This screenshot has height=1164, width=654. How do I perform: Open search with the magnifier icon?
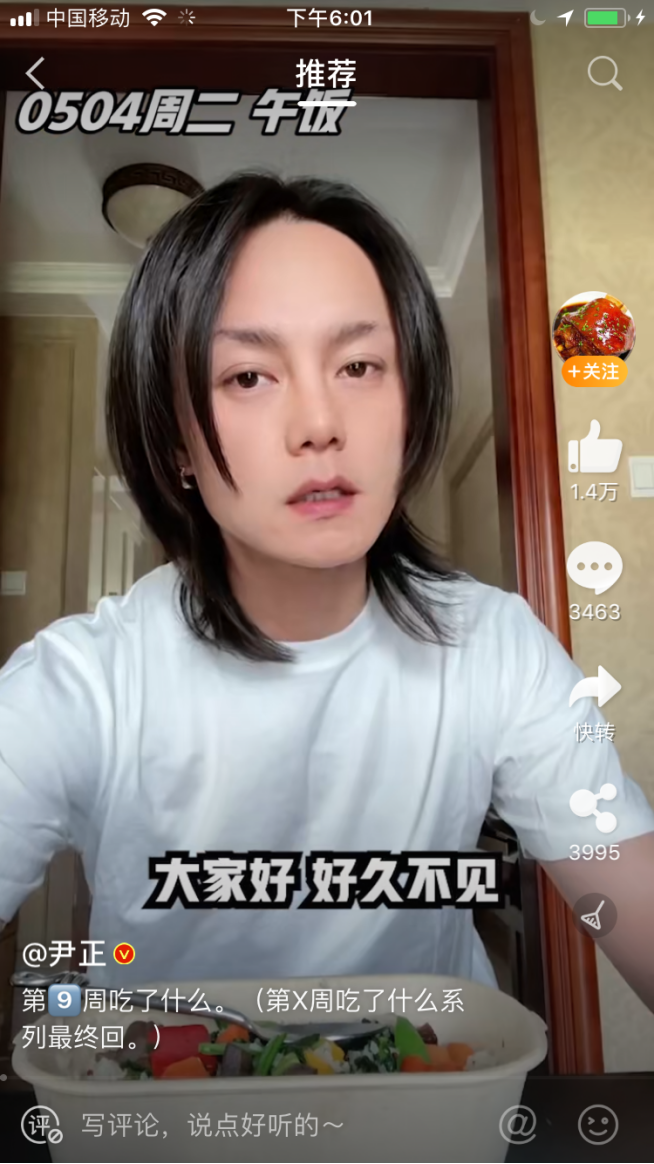point(604,73)
